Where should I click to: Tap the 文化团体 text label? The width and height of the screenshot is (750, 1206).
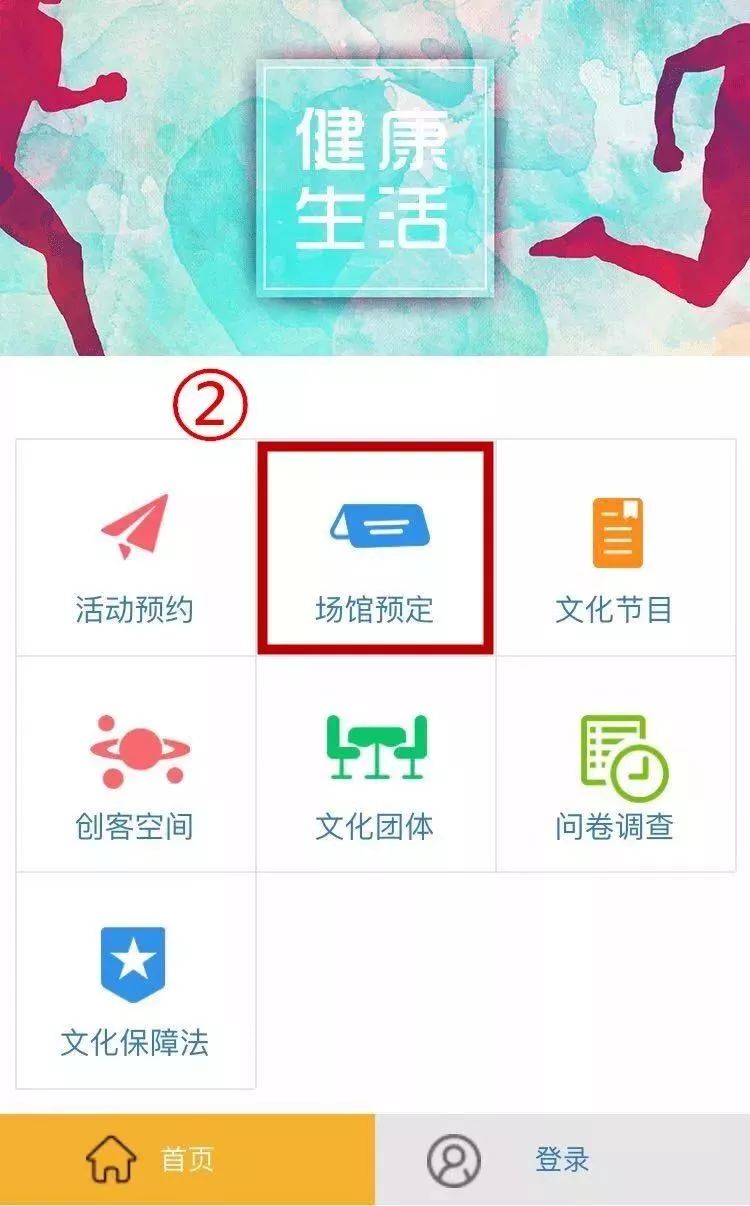(375, 825)
